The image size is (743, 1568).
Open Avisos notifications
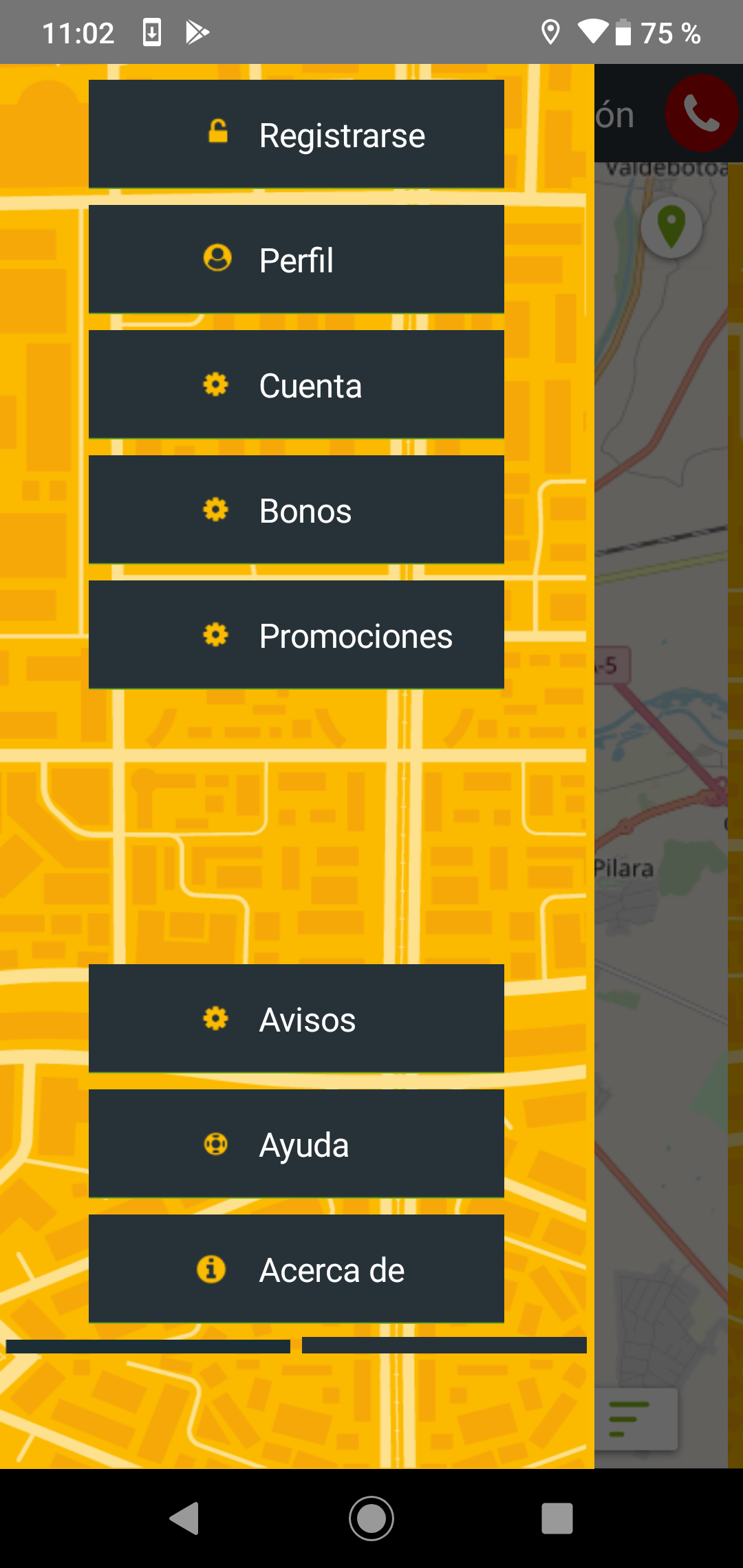(x=296, y=1019)
